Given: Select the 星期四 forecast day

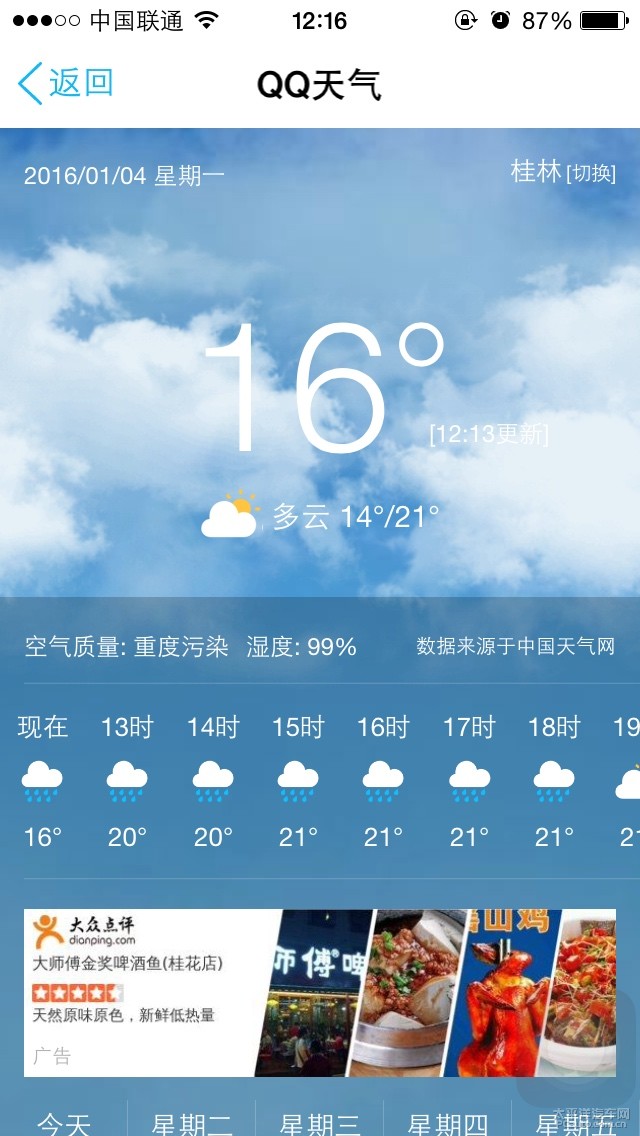Looking at the screenshot, I should click(x=448, y=1122).
